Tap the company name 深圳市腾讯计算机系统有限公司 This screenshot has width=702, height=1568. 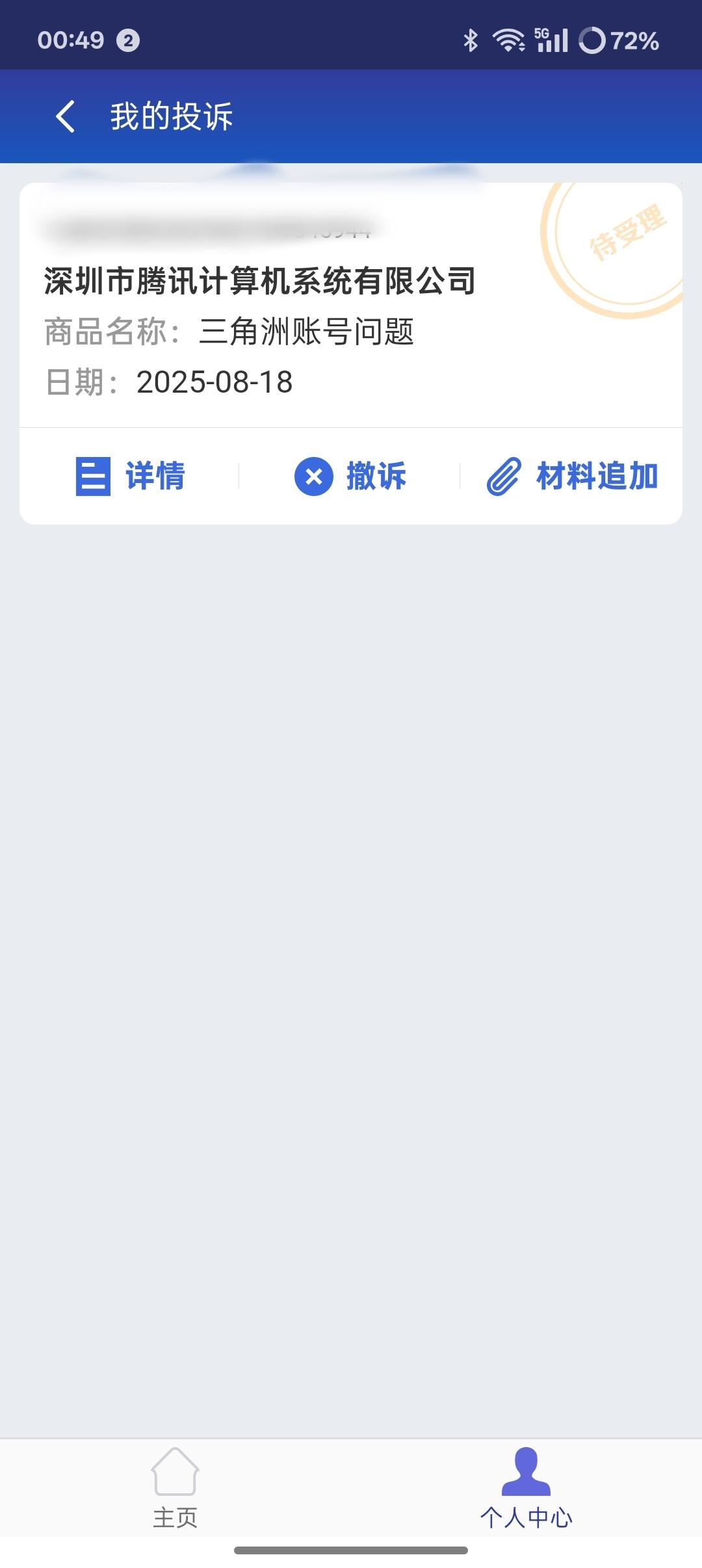click(259, 280)
